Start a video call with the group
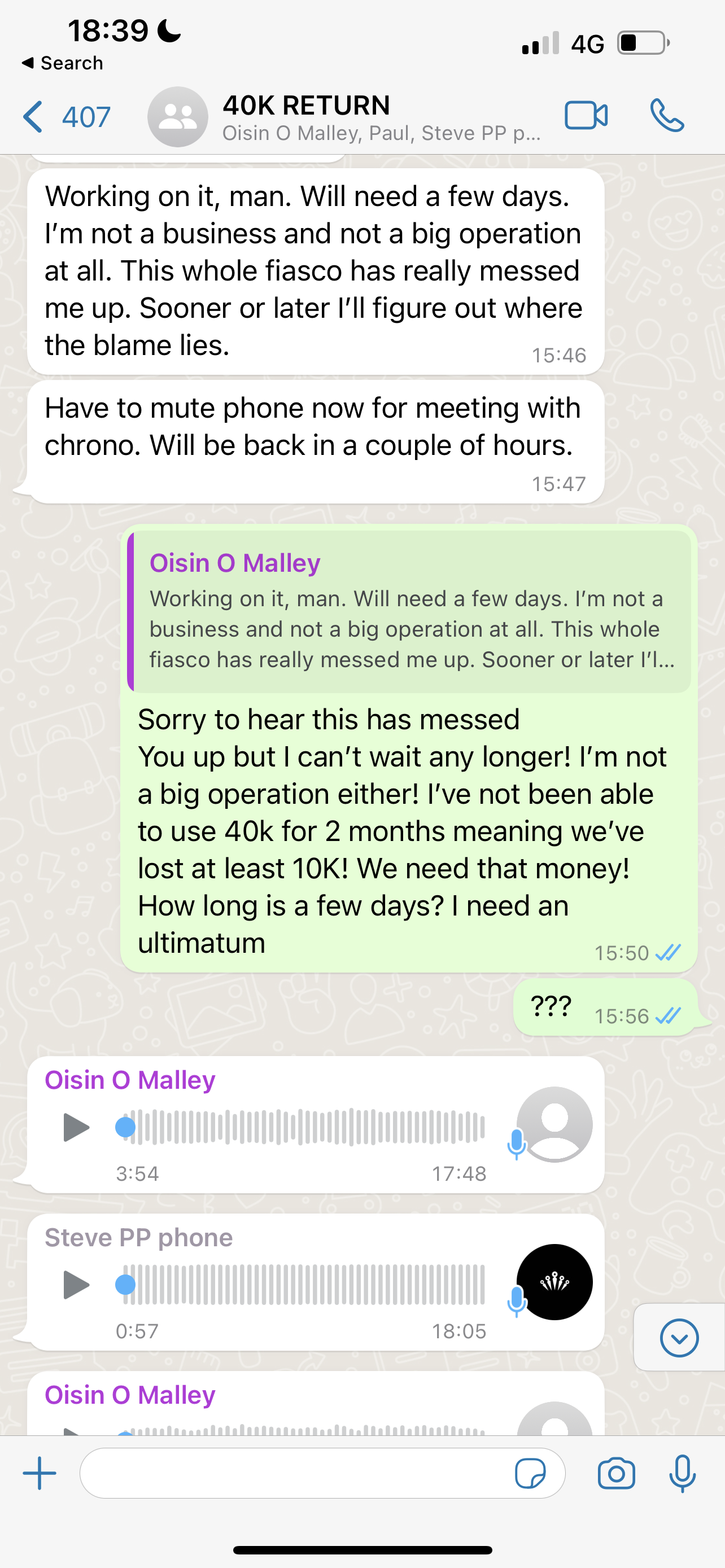The image size is (725, 1568). pyautogui.click(x=586, y=115)
